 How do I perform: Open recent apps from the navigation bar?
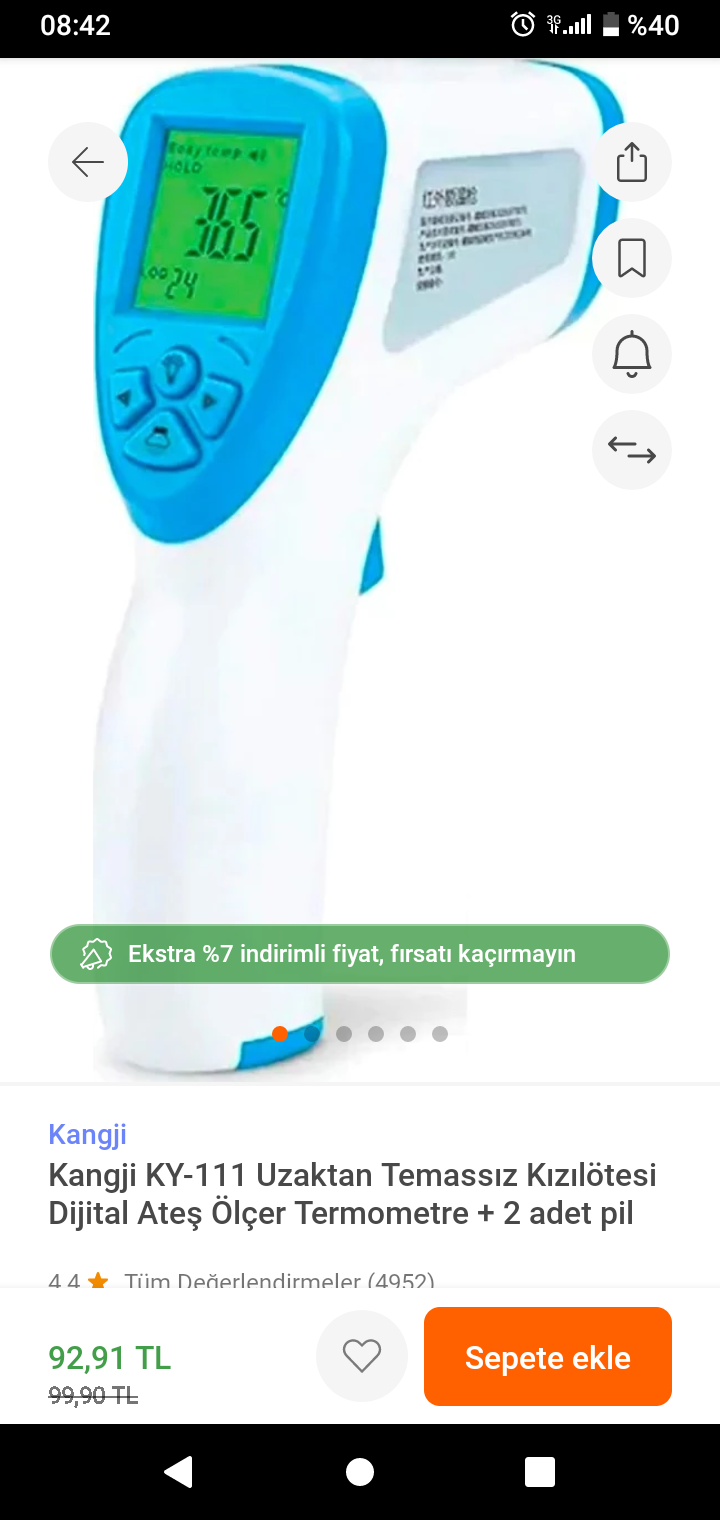click(x=540, y=1472)
